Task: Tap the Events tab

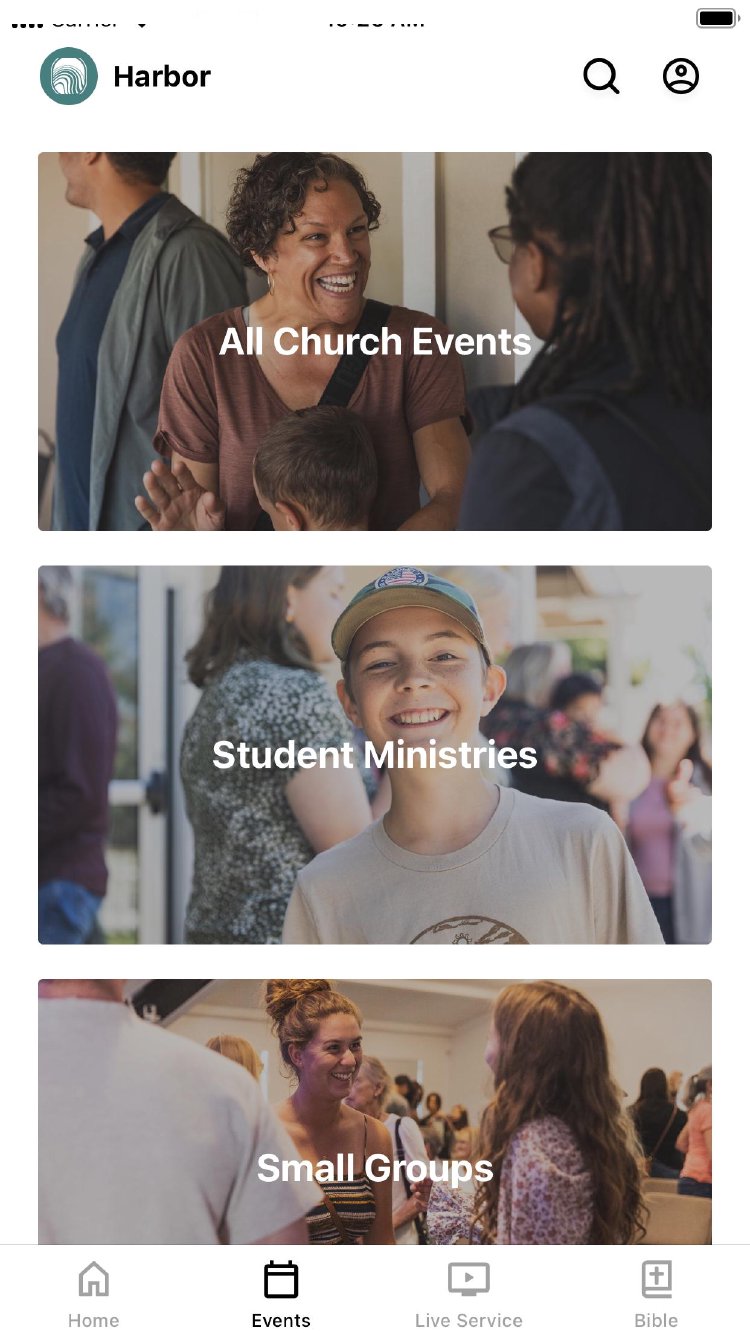Action: [x=281, y=1294]
